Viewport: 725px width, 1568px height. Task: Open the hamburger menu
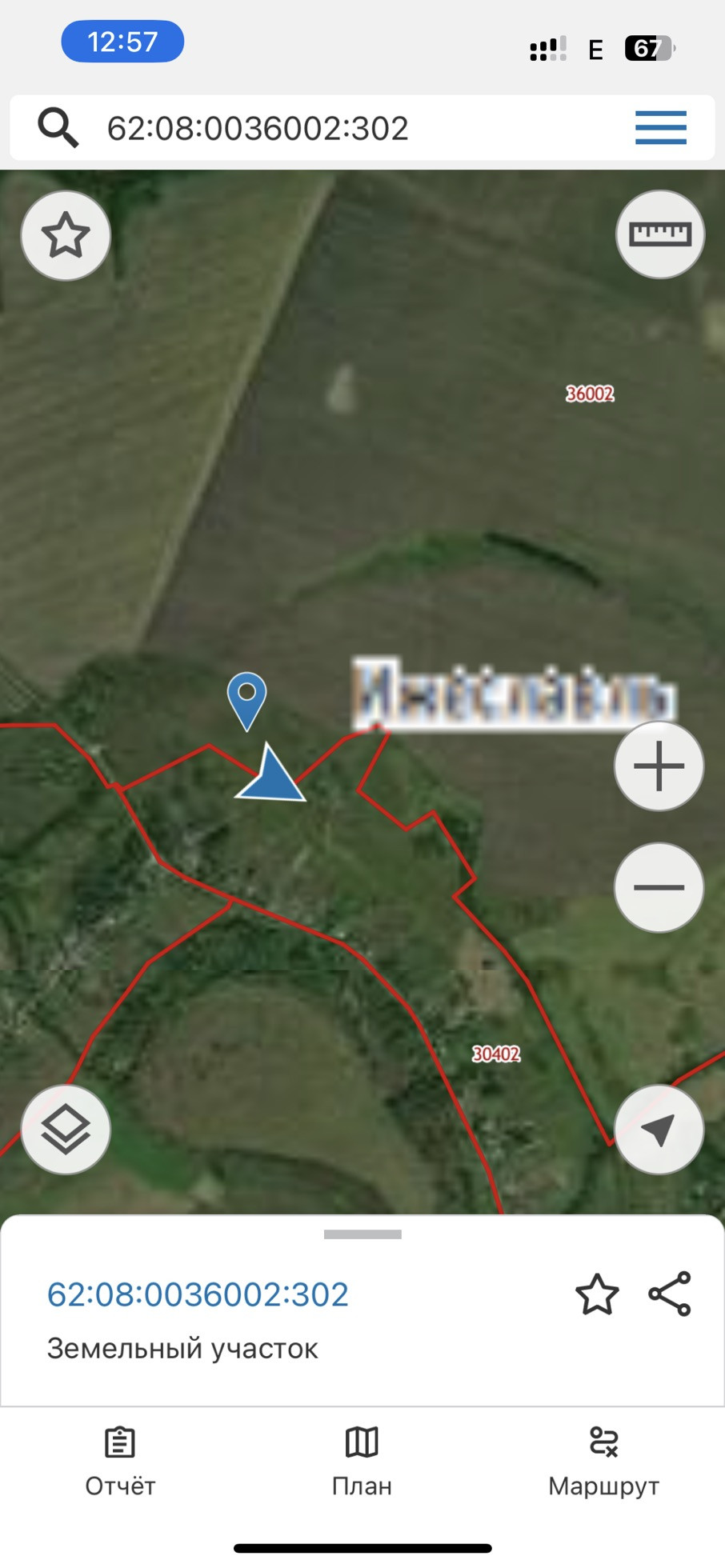pos(661,128)
